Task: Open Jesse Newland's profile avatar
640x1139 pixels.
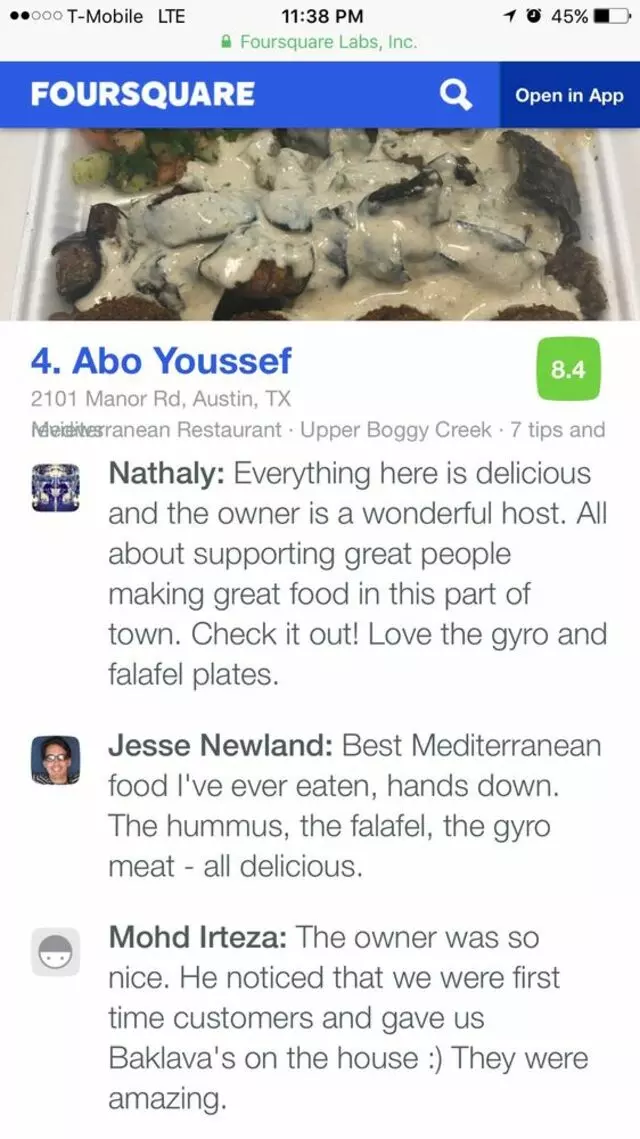Action: [x=56, y=760]
